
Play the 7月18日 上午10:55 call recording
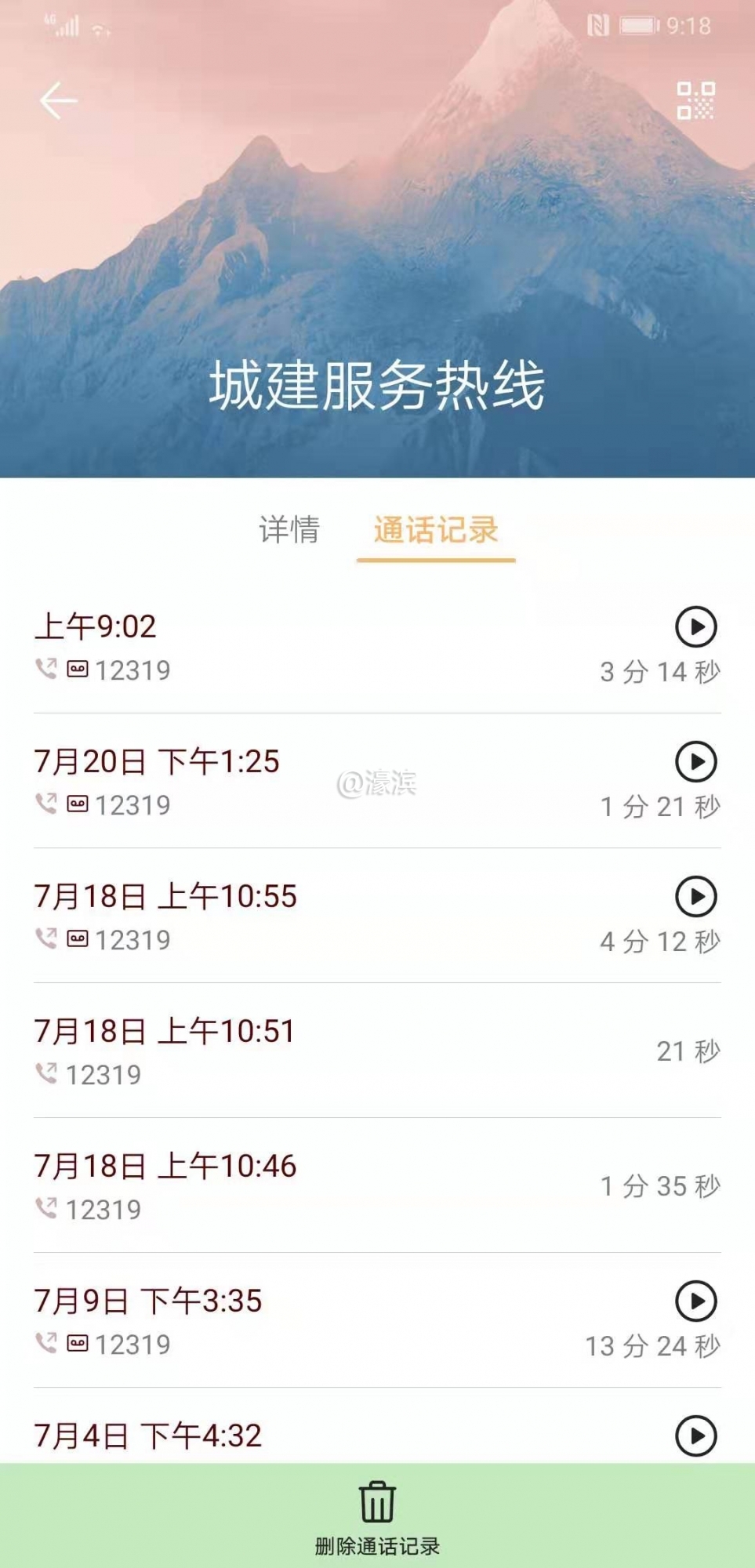coord(695,897)
